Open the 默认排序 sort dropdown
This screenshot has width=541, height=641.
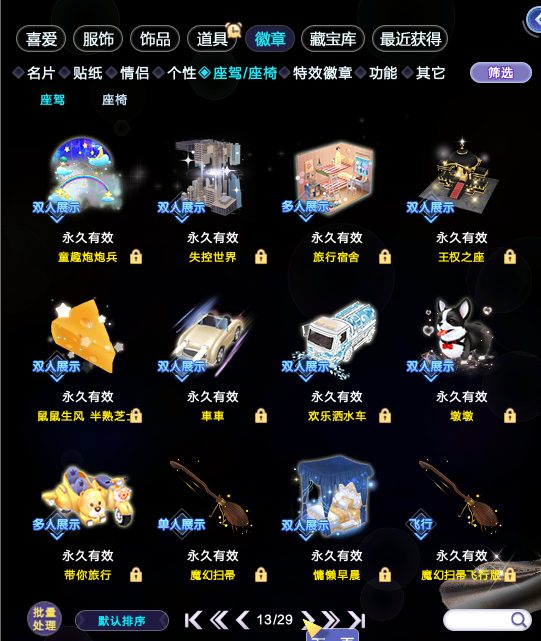pos(122,621)
